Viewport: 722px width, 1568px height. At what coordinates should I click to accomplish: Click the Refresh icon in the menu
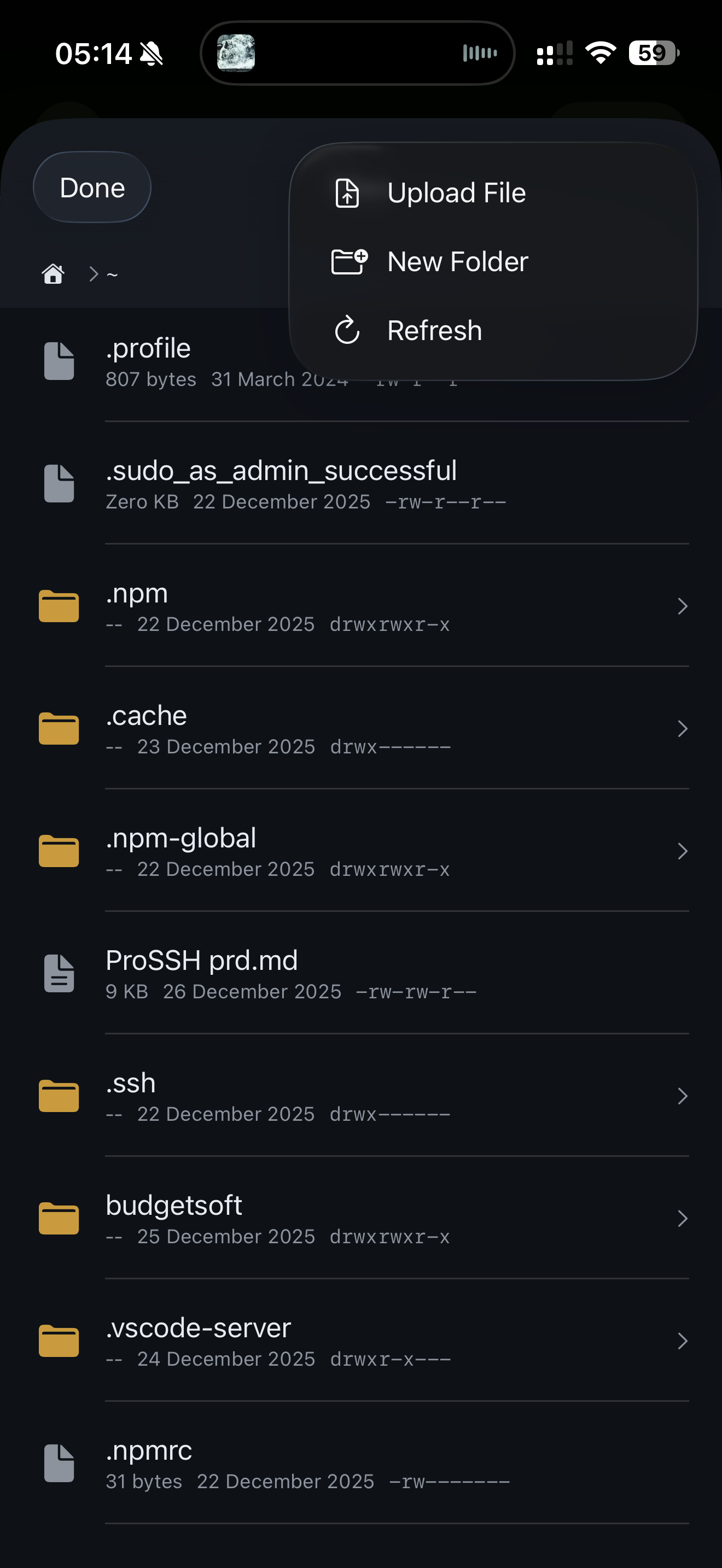346,331
